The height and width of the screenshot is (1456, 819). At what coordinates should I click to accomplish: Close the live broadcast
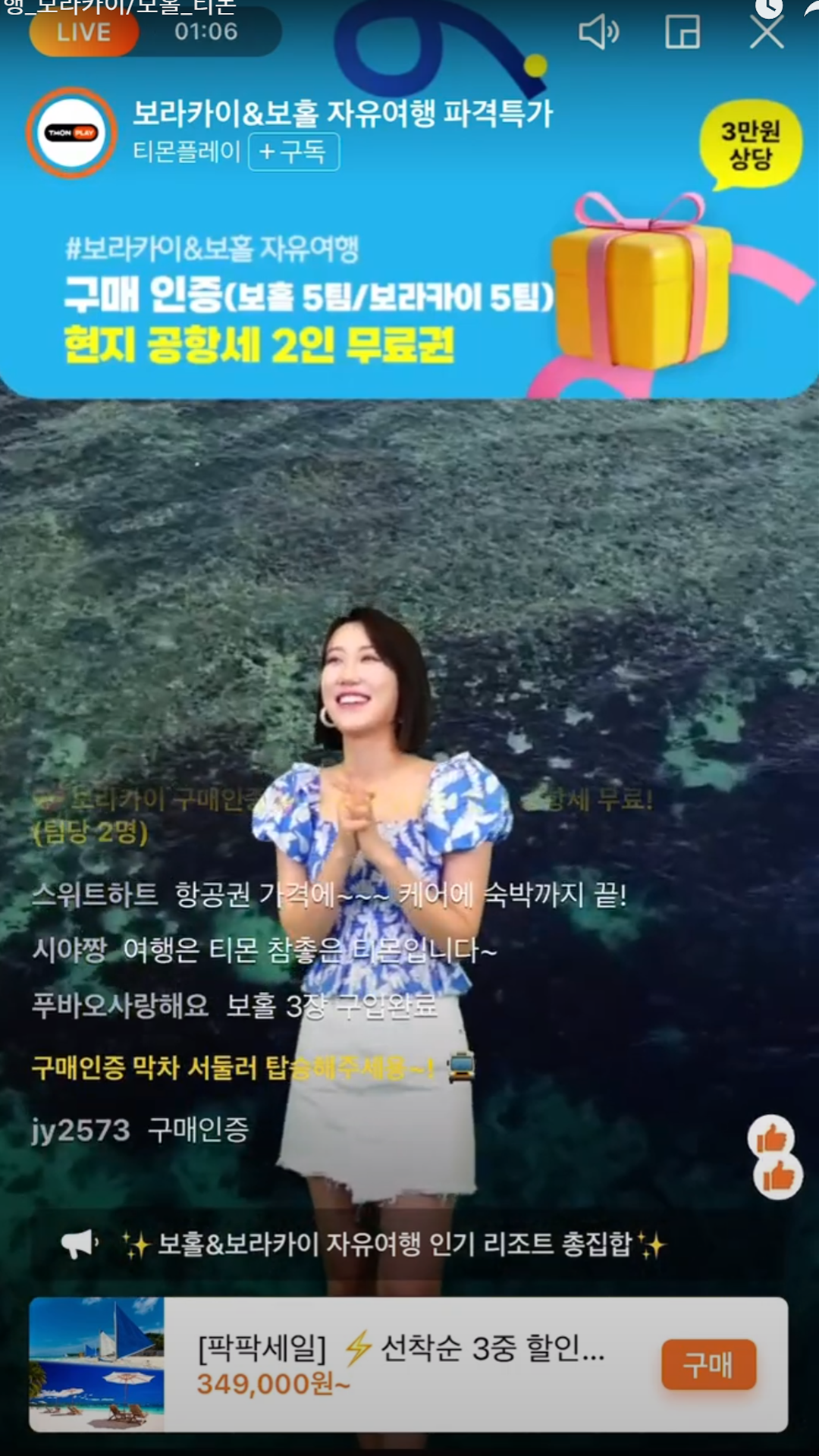pyautogui.click(x=767, y=33)
